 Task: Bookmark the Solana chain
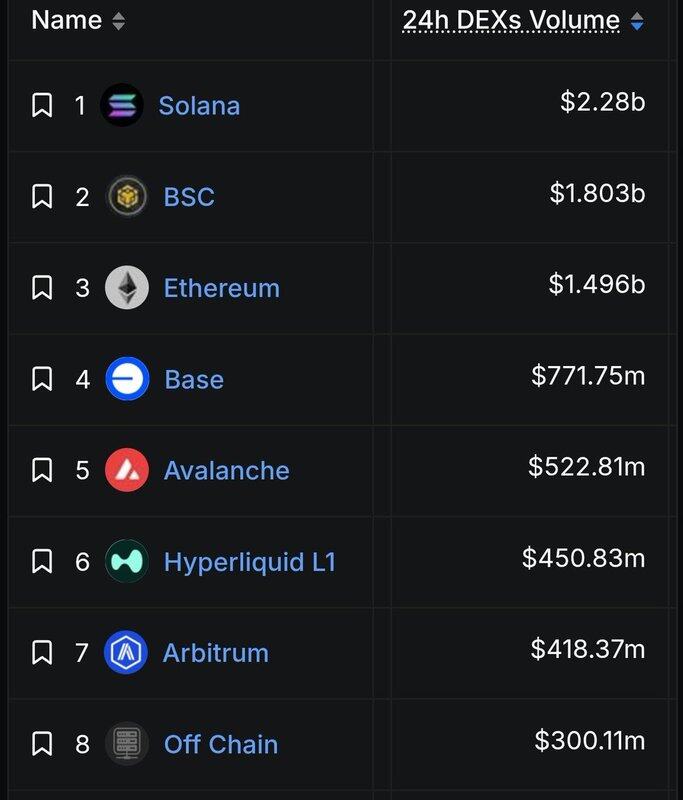coord(42,105)
